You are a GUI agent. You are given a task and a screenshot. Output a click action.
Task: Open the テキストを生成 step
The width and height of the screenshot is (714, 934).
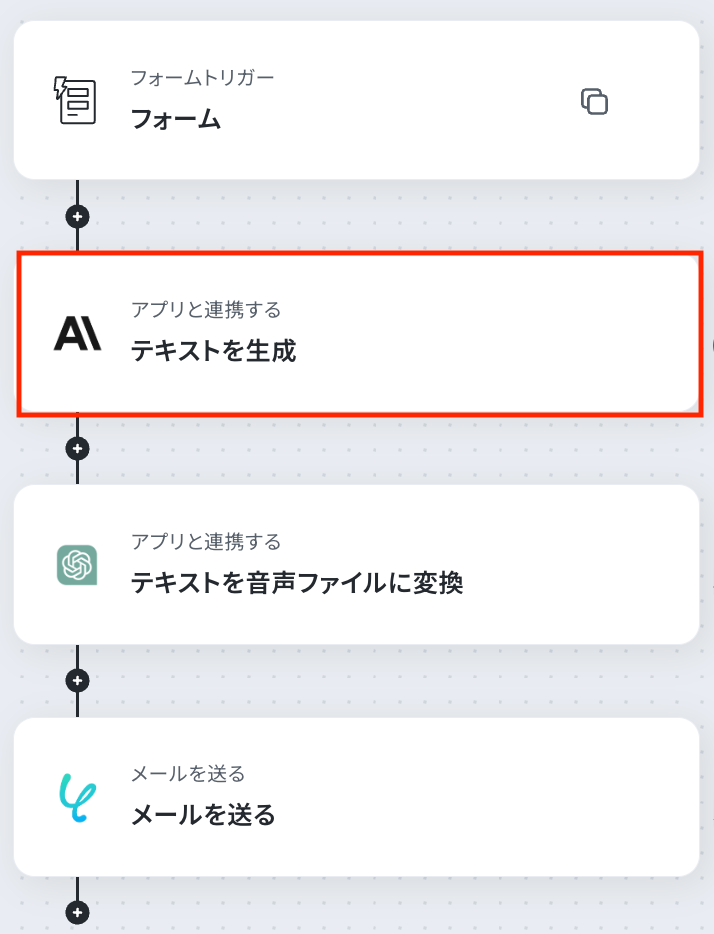point(356,334)
